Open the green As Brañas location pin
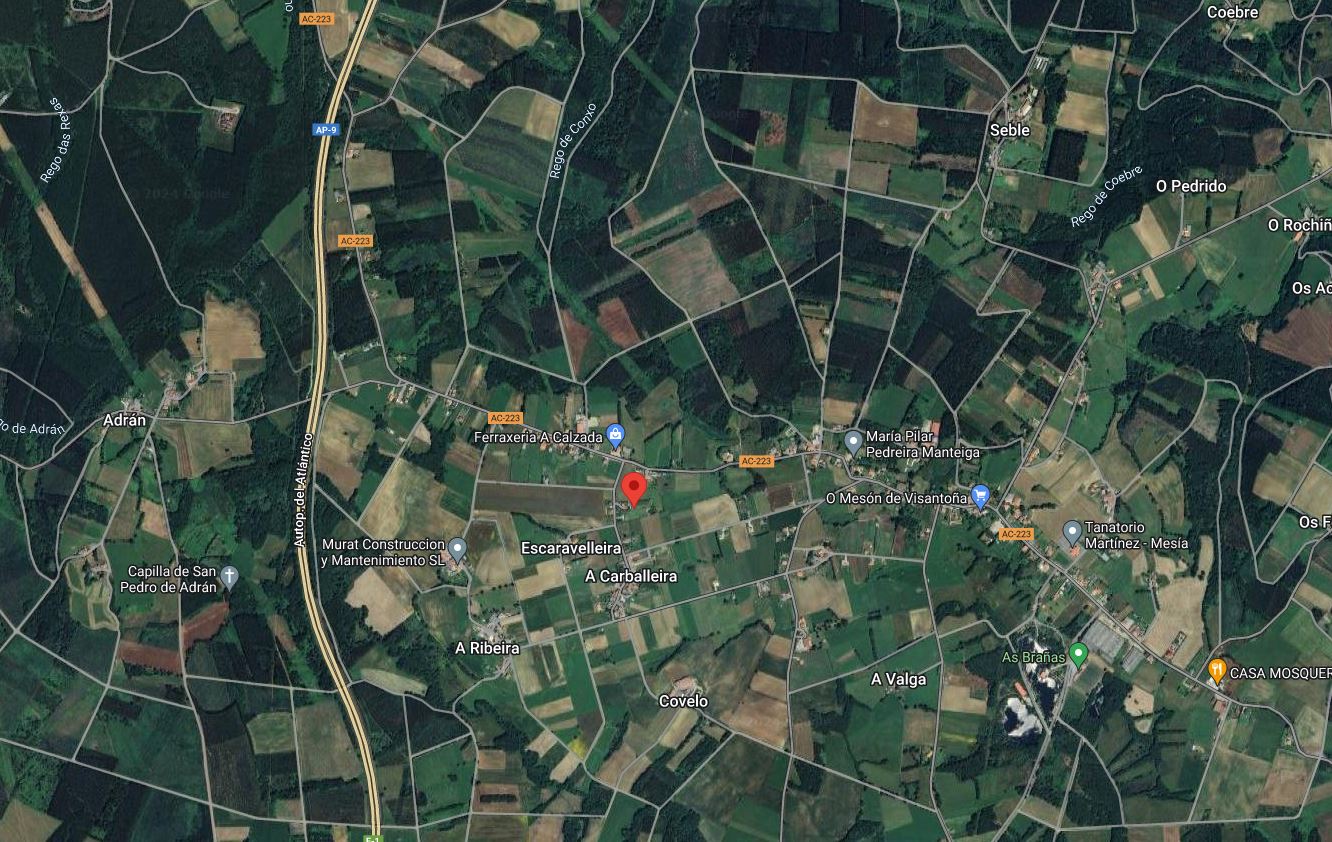The height and width of the screenshot is (842, 1332). (1078, 655)
